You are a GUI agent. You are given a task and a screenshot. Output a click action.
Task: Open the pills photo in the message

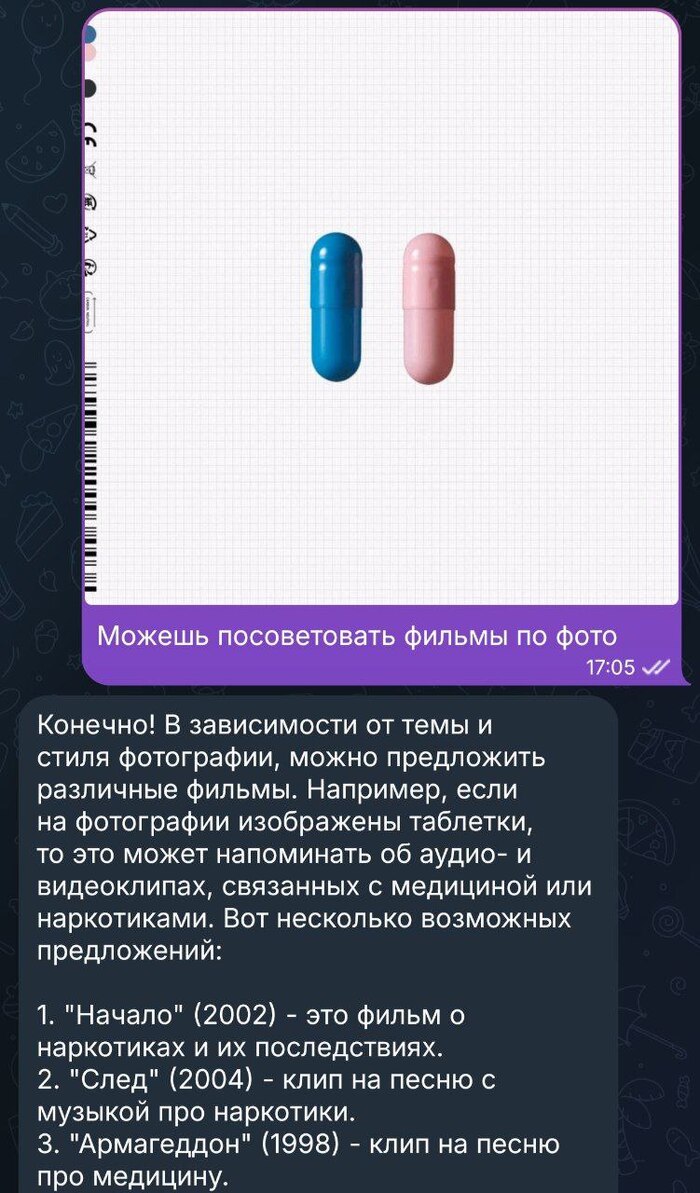(383, 310)
